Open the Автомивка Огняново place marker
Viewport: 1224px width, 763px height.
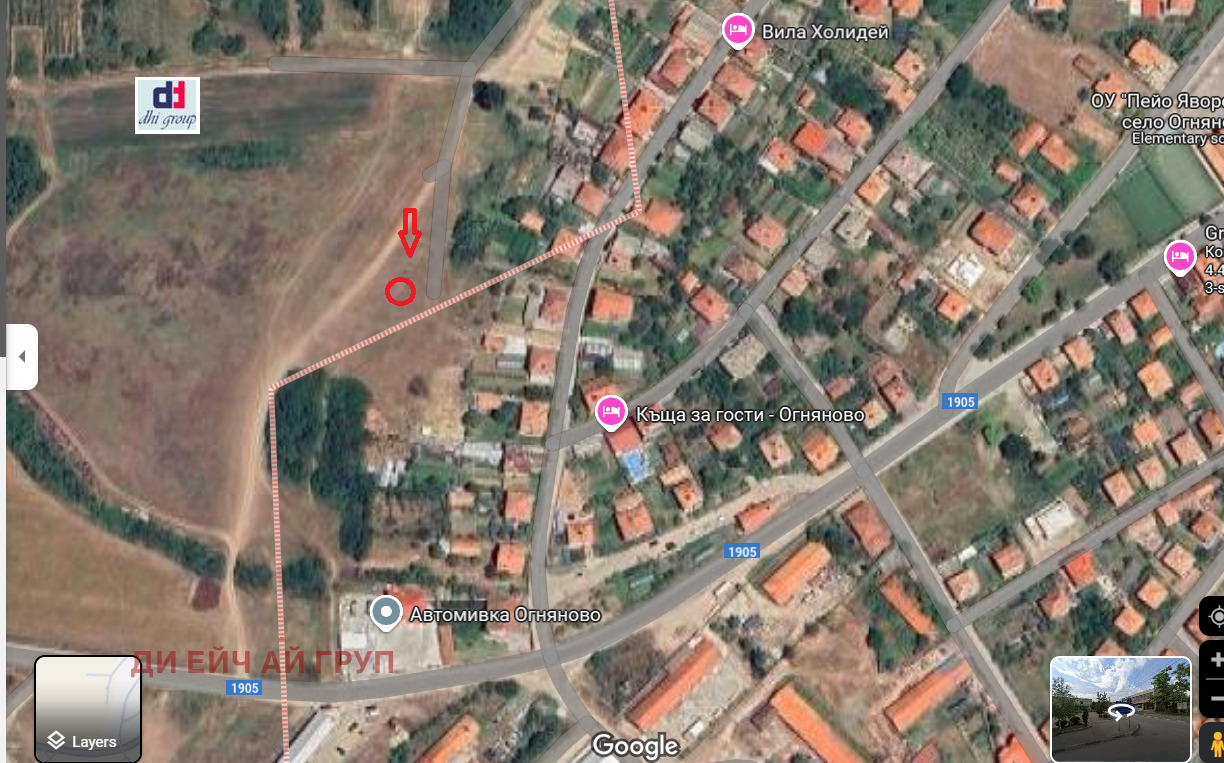[x=386, y=613]
